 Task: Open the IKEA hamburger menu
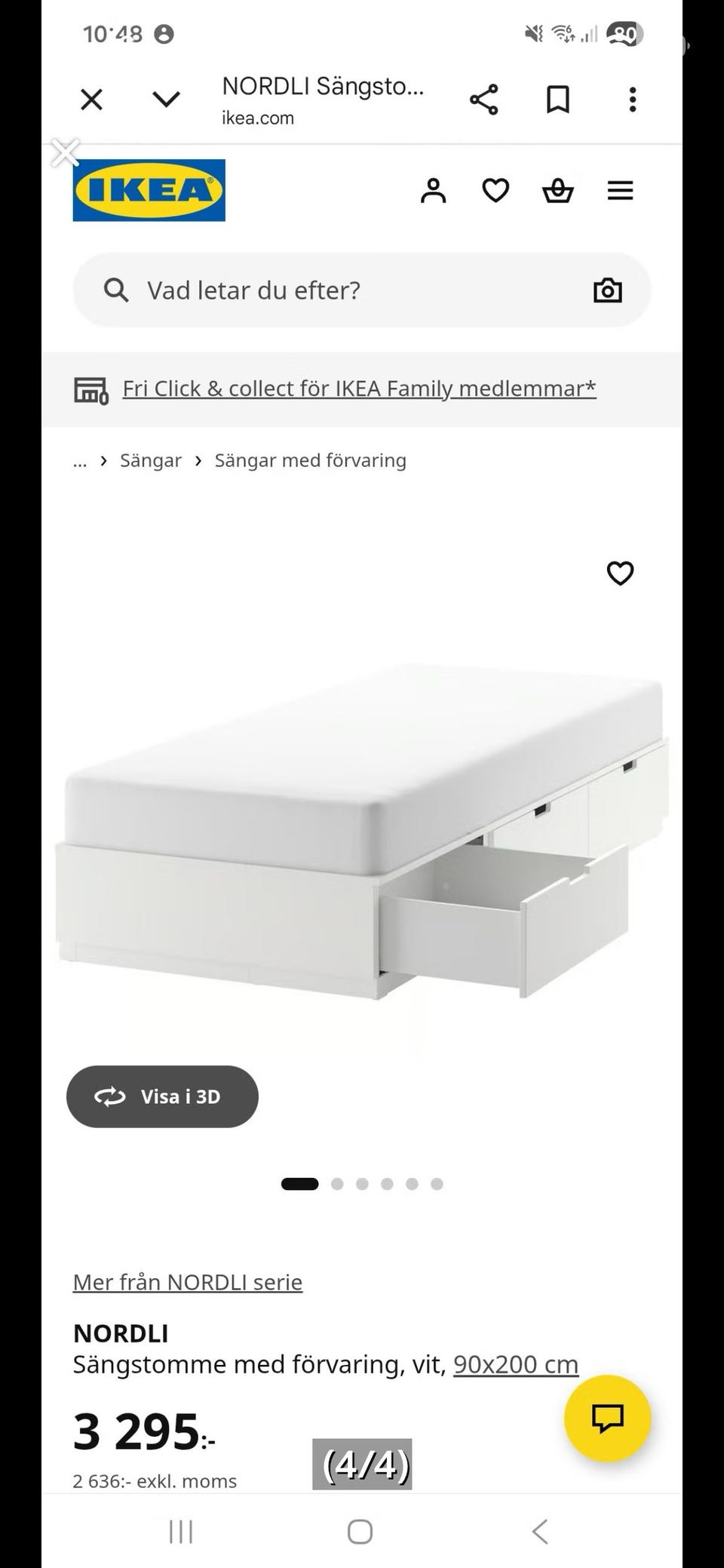620,191
